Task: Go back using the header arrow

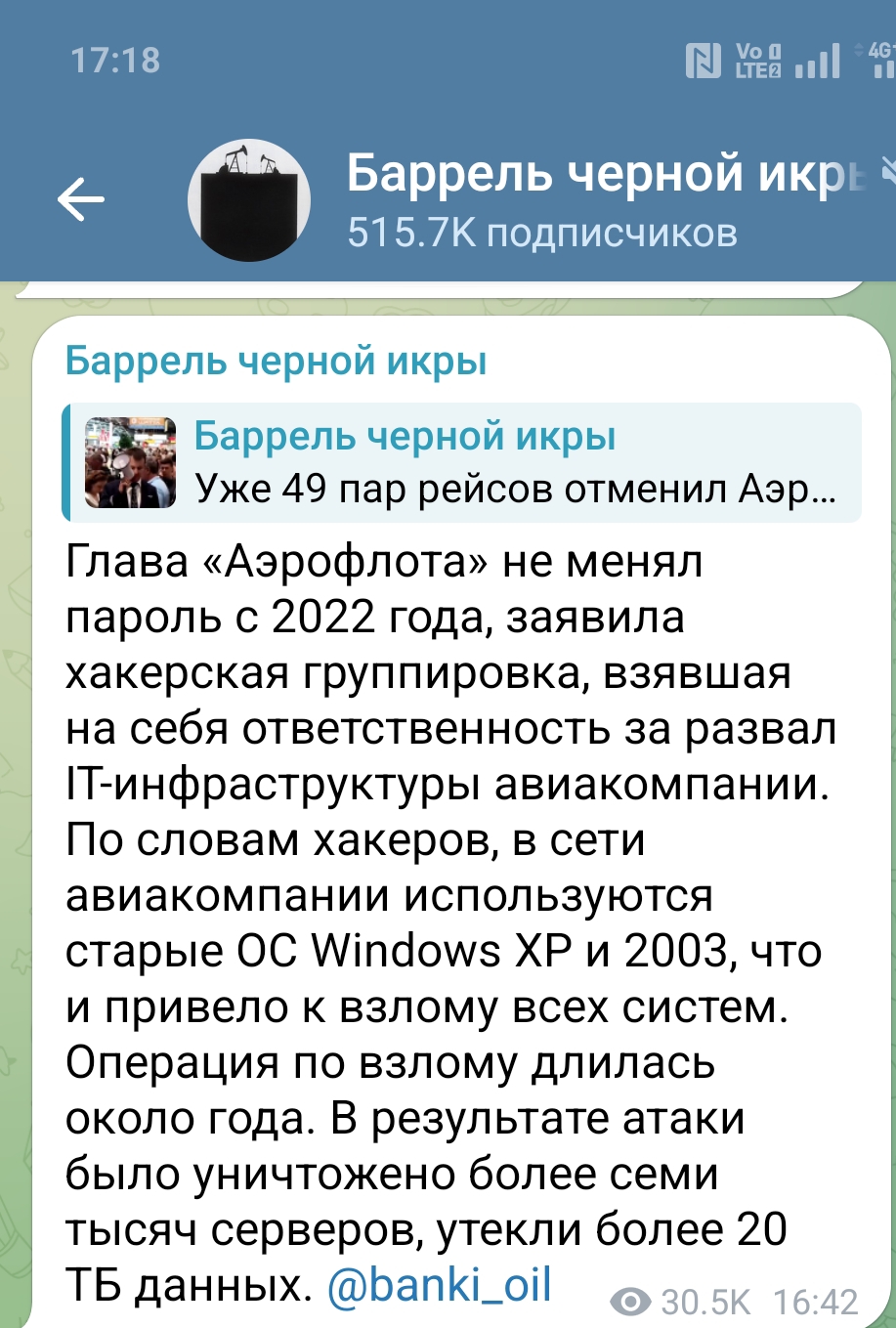Action: point(80,200)
